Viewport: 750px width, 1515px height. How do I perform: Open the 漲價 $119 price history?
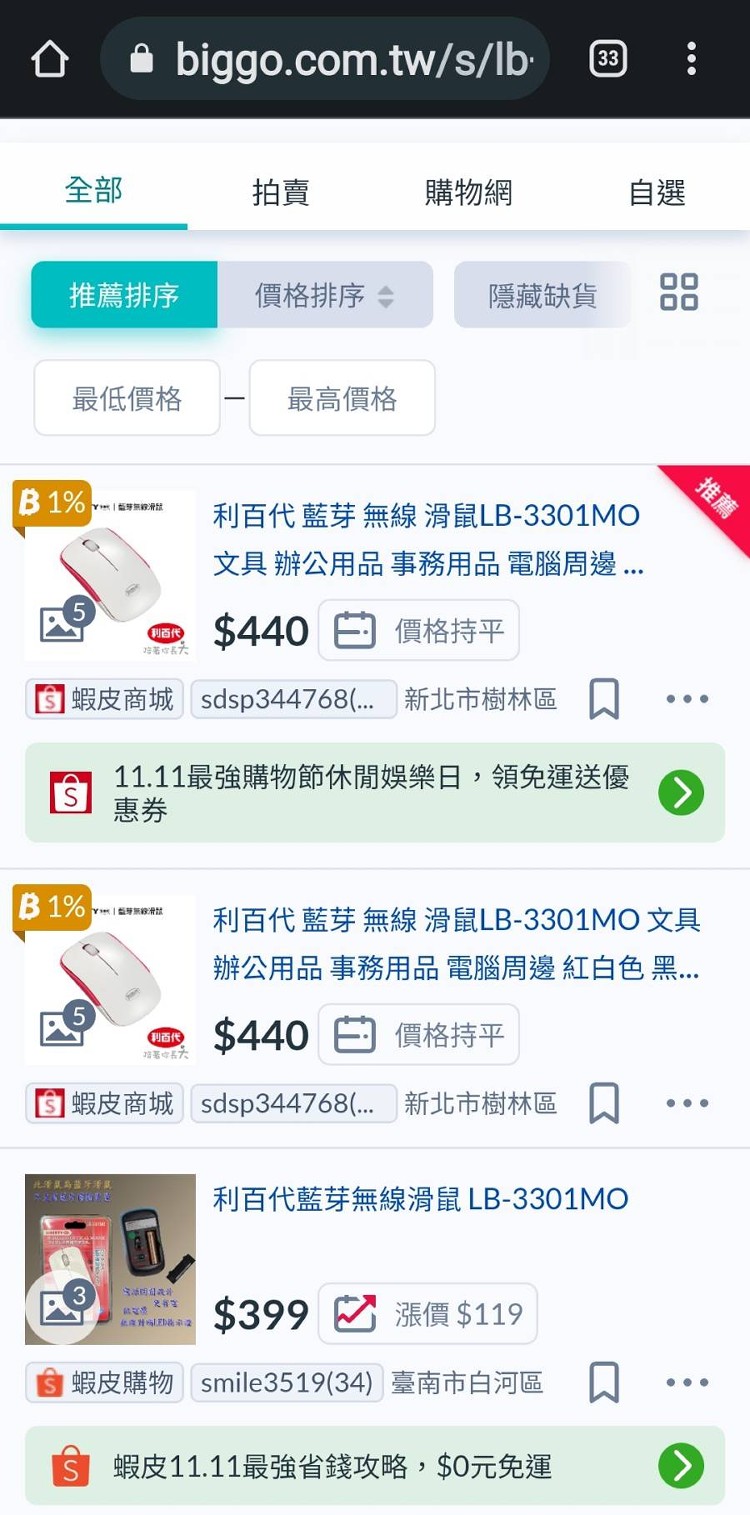(x=428, y=1314)
